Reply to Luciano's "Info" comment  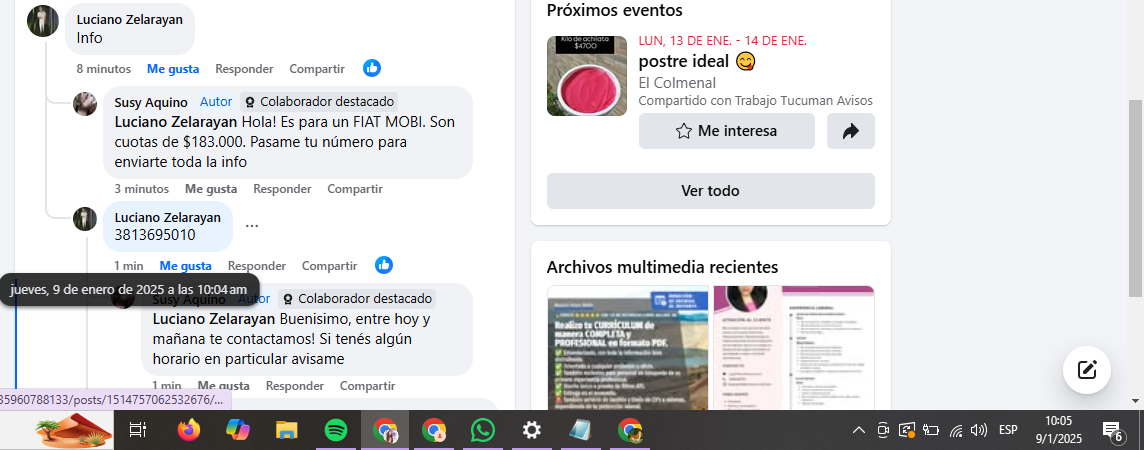[244, 69]
